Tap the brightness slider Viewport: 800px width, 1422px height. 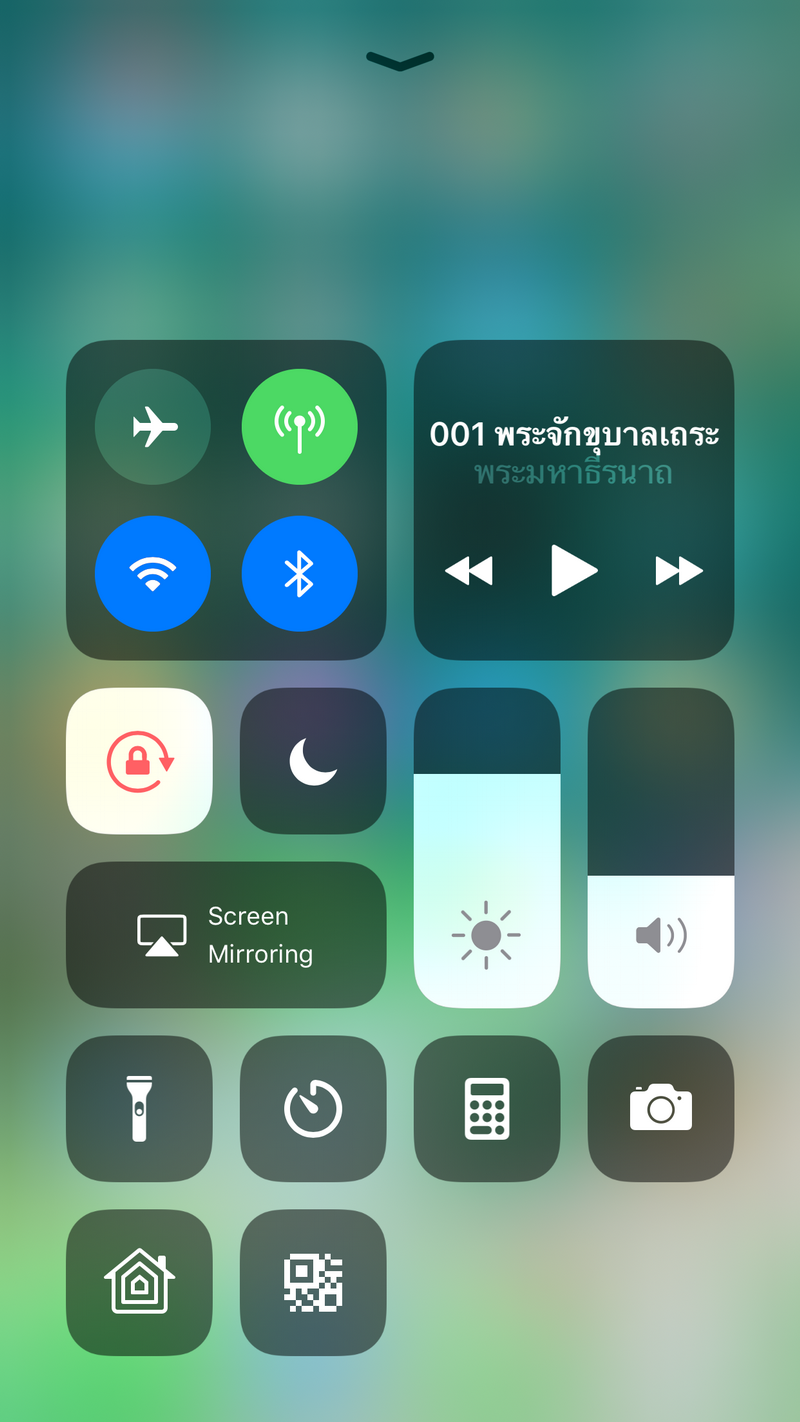(487, 848)
